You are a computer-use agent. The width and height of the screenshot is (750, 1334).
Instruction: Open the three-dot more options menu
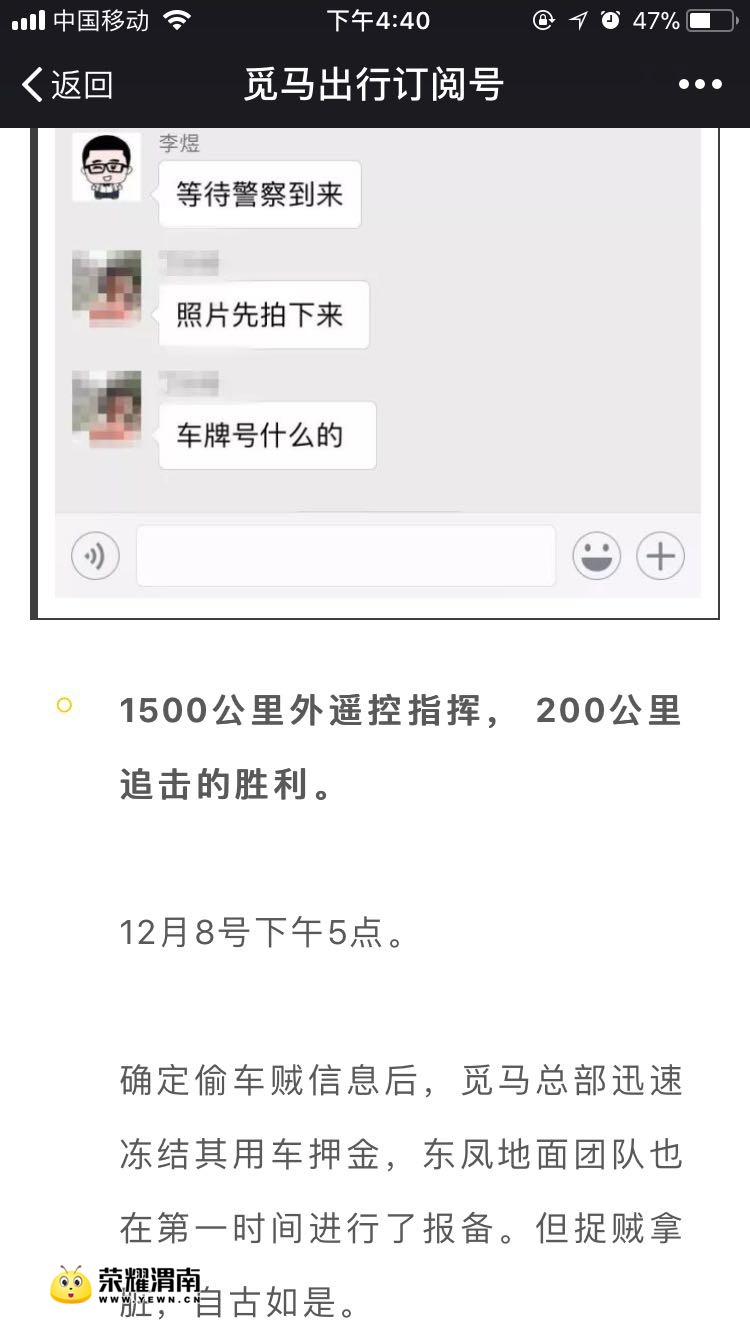(700, 85)
